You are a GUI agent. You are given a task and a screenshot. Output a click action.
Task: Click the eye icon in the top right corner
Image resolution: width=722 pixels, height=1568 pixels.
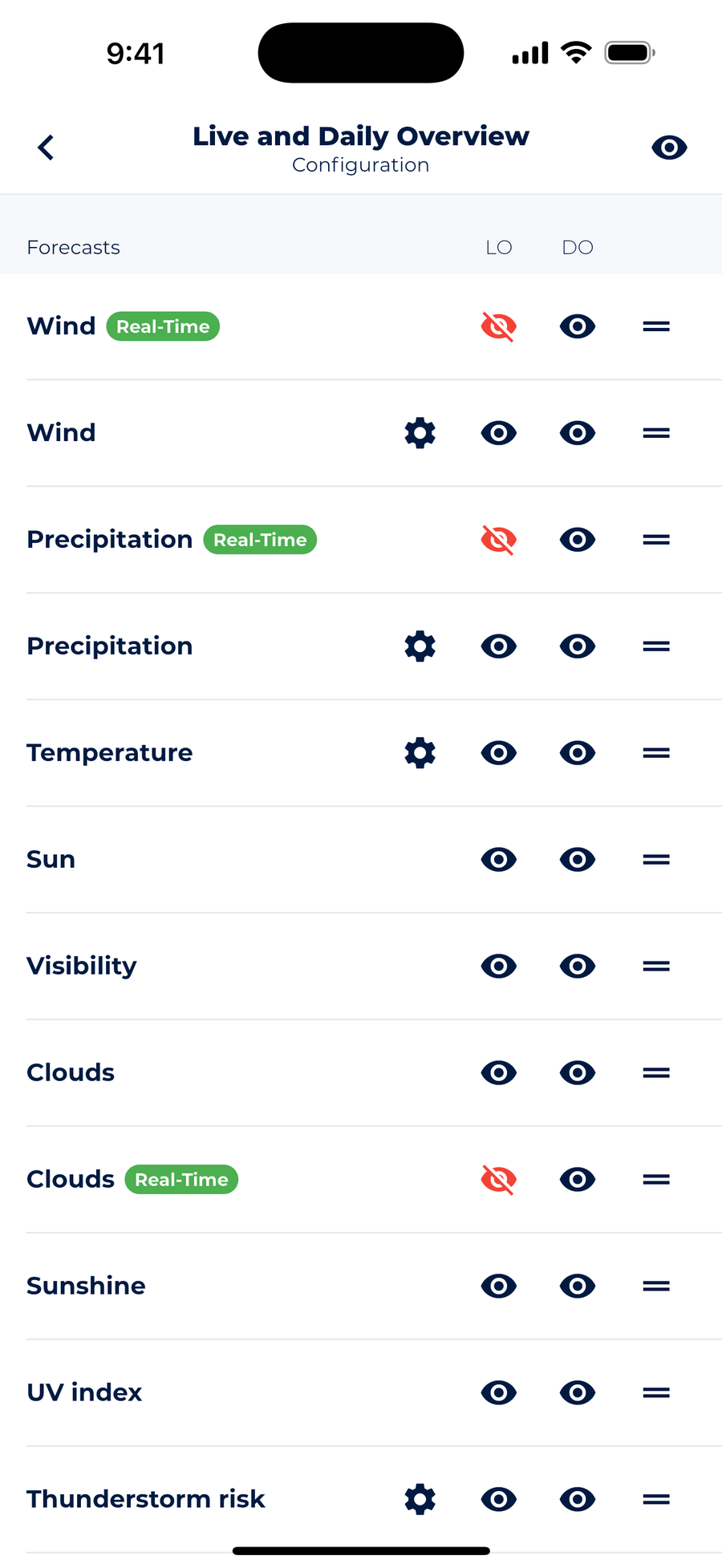668,147
